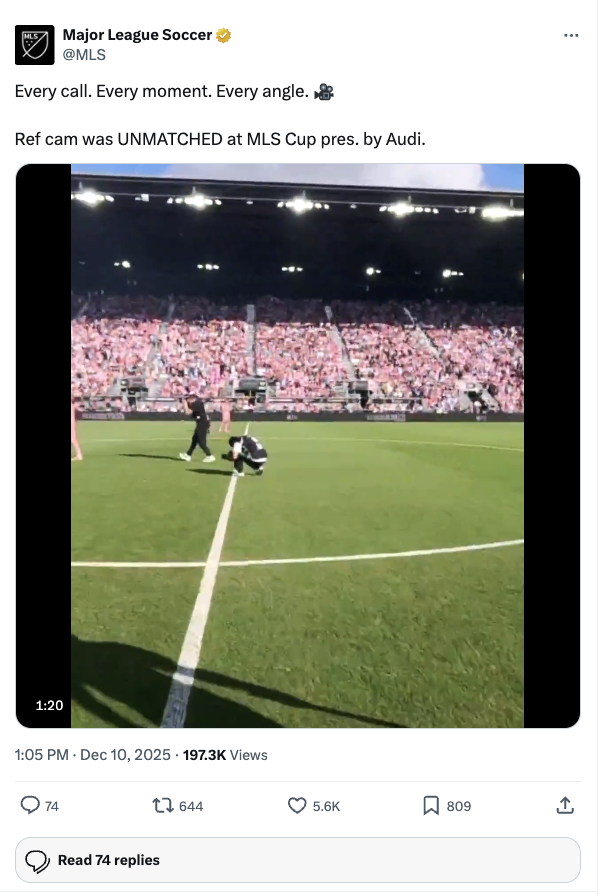605x896 pixels.
Task: Reply to the MLS post
Action: pyautogui.click(x=32, y=805)
